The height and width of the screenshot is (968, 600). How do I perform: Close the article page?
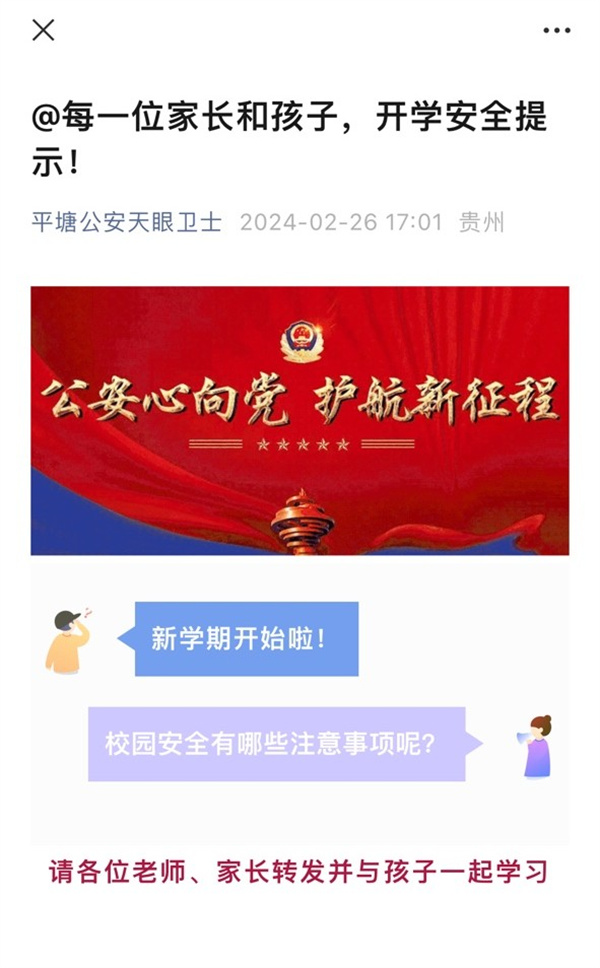(43, 31)
